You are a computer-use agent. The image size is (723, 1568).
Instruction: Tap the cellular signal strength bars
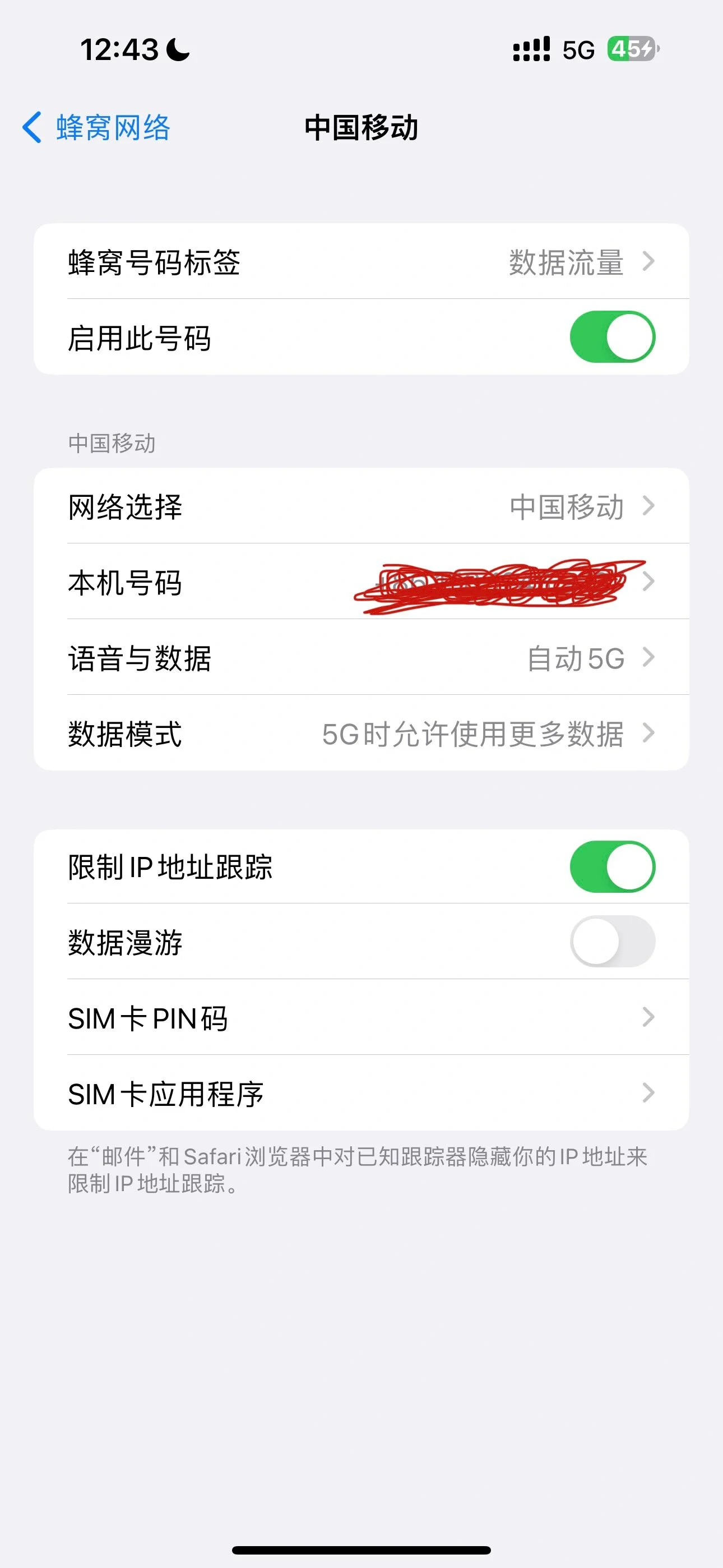(532, 49)
